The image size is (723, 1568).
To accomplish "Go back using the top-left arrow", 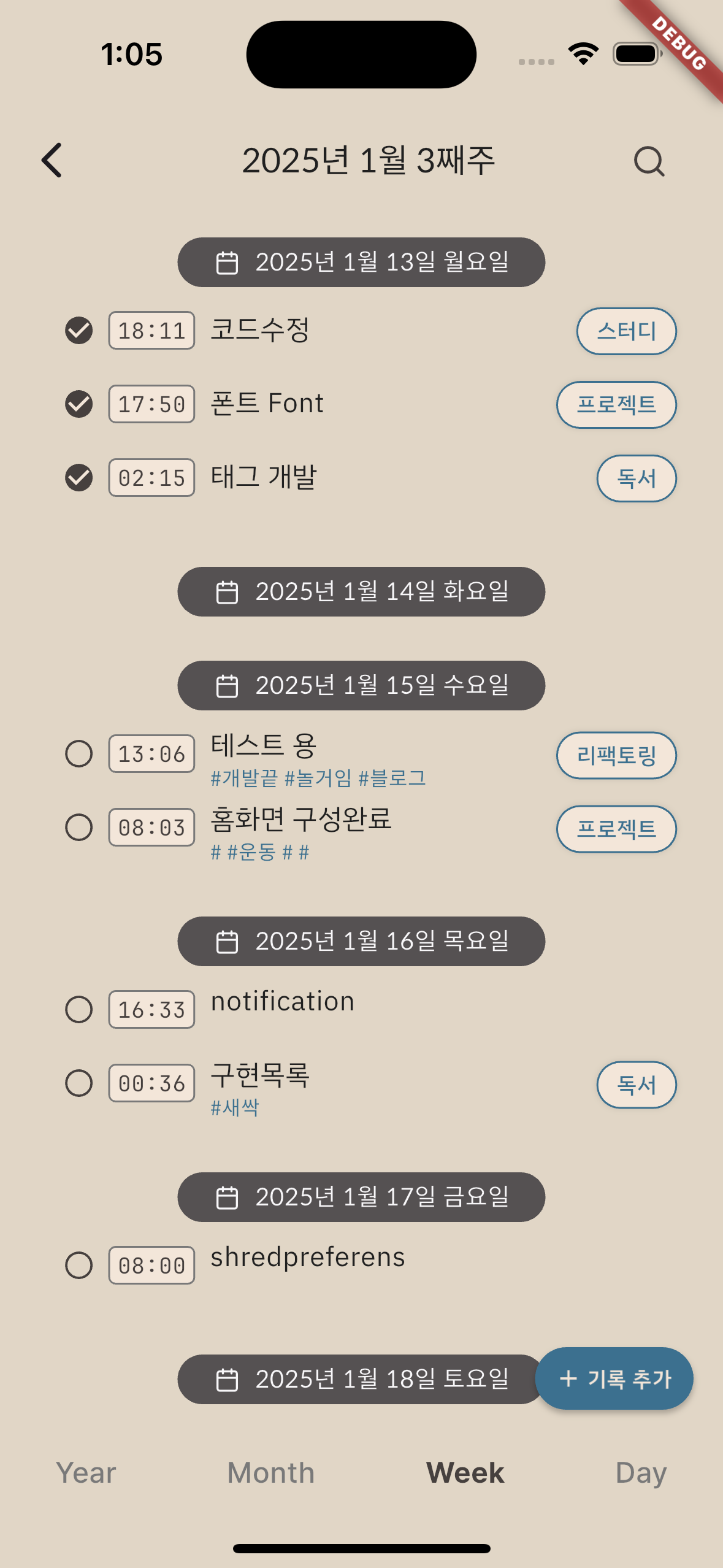I will pyautogui.click(x=52, y=161).
